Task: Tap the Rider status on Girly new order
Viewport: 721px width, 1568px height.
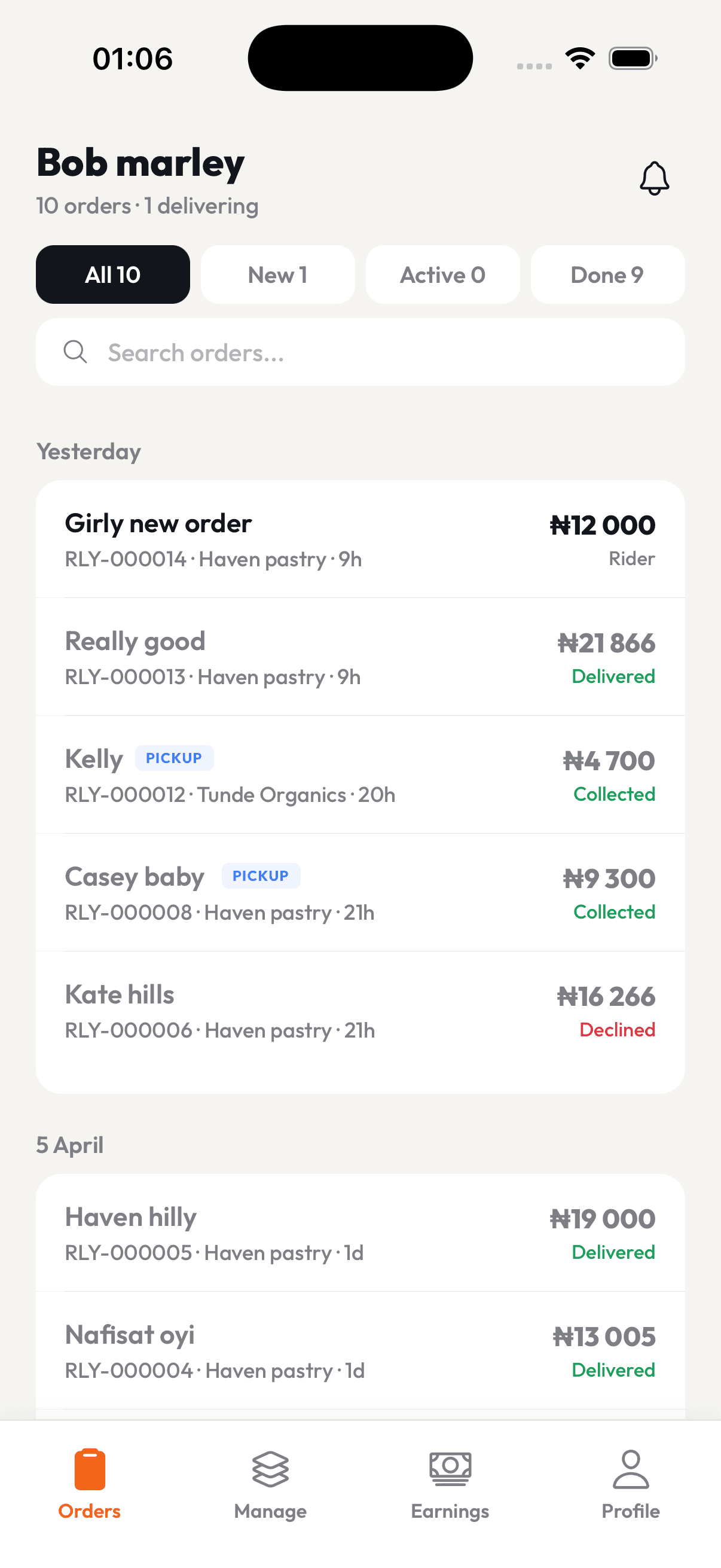Action: click(x=631, y=558)
